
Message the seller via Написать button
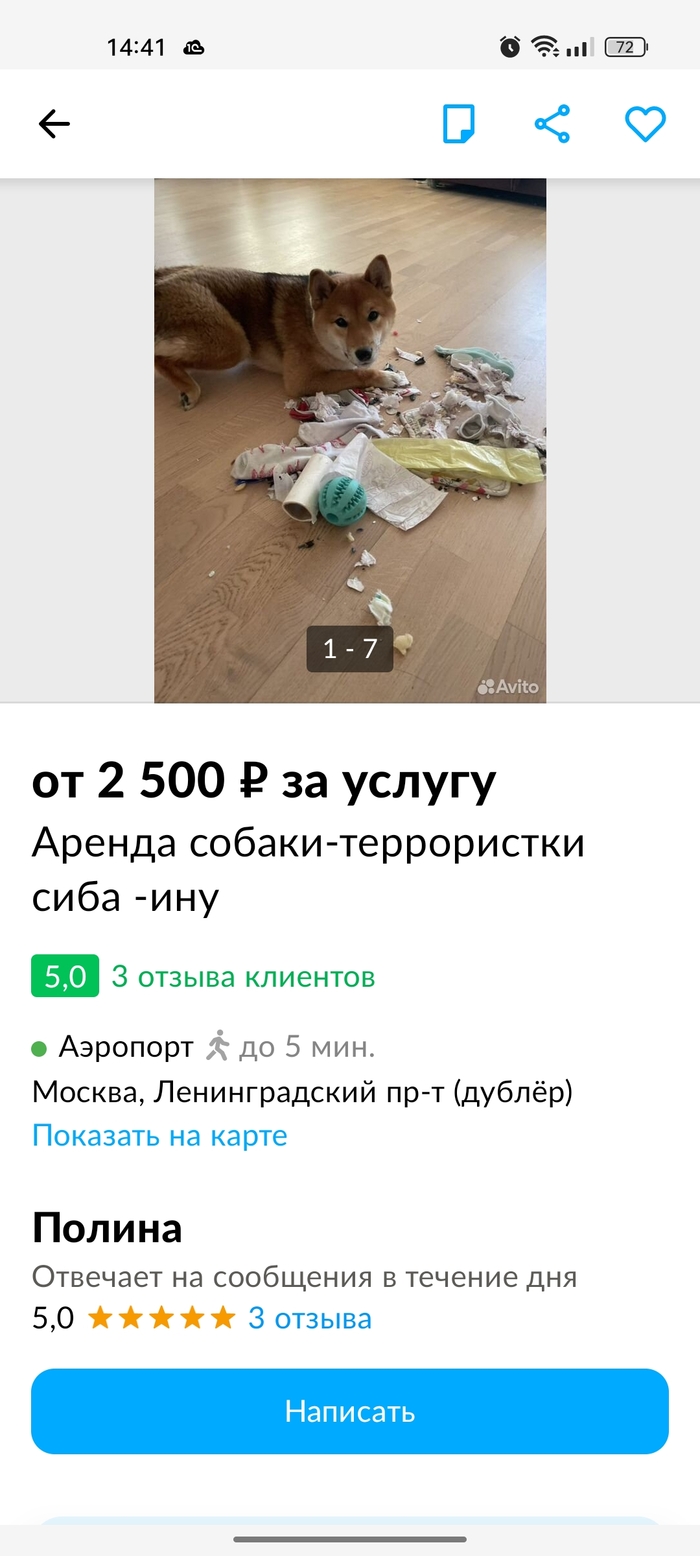coord(350,1411)
